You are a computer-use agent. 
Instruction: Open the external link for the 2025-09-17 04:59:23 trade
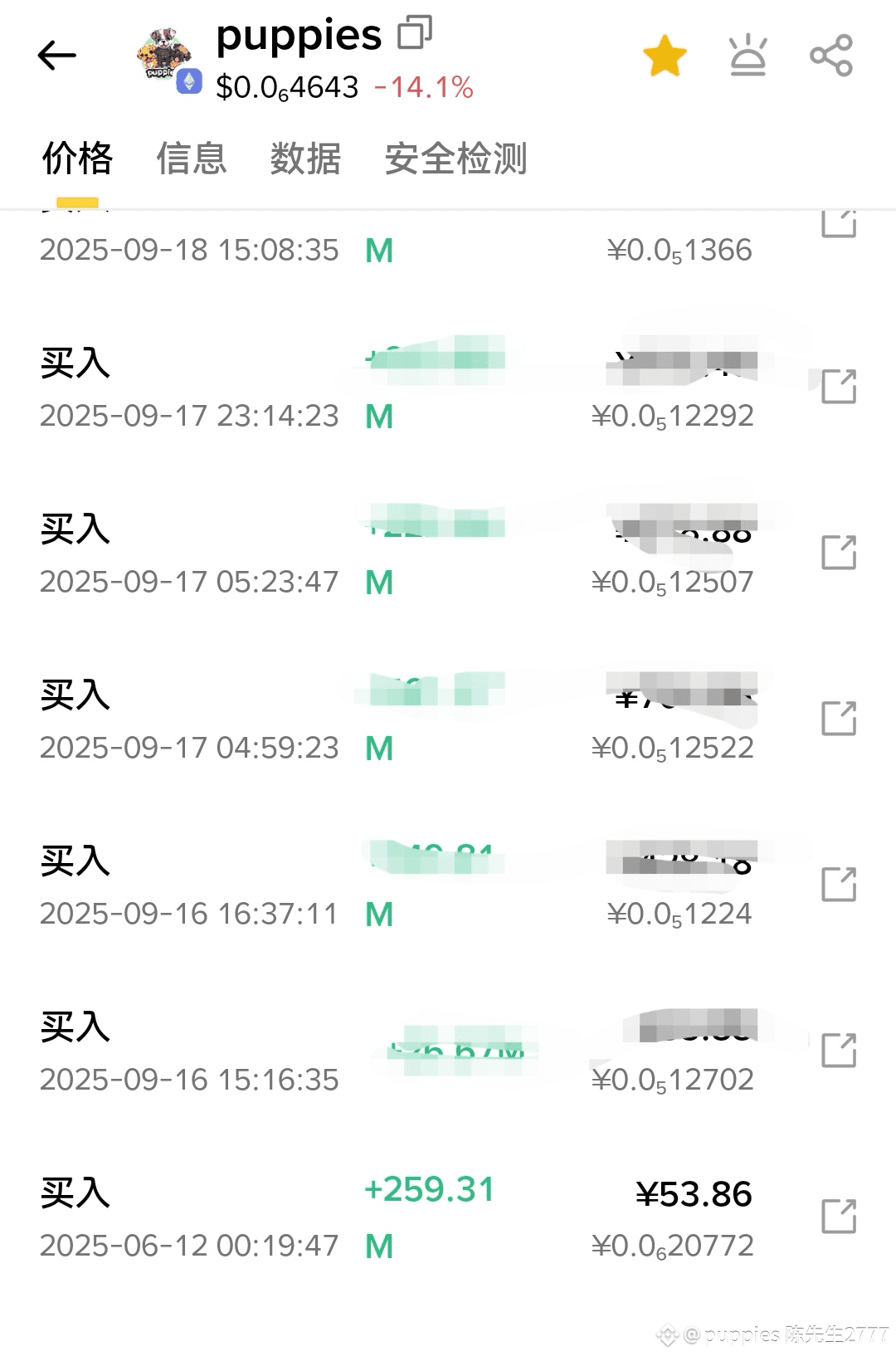[x=838, y=719]
